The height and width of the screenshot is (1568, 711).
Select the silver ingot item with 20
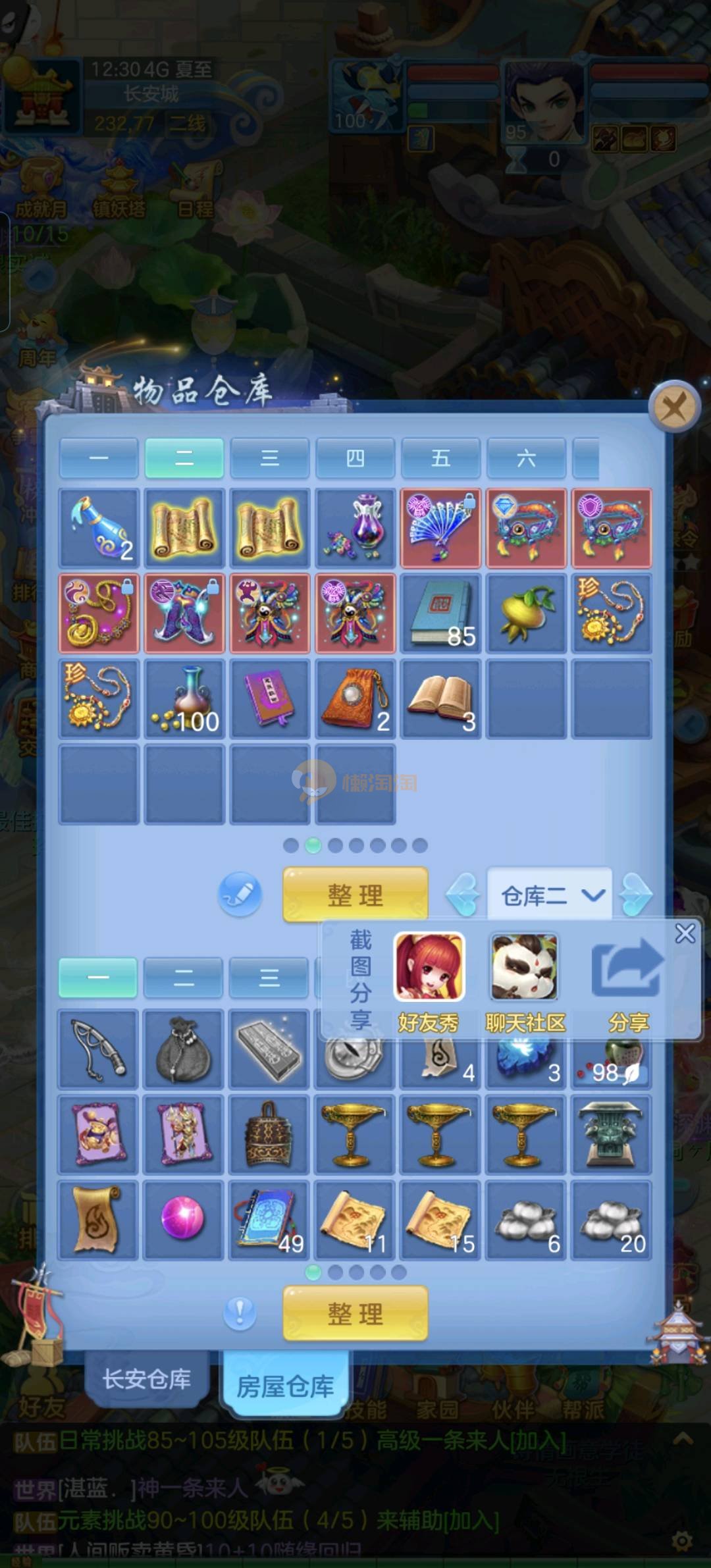[612, 1220]
